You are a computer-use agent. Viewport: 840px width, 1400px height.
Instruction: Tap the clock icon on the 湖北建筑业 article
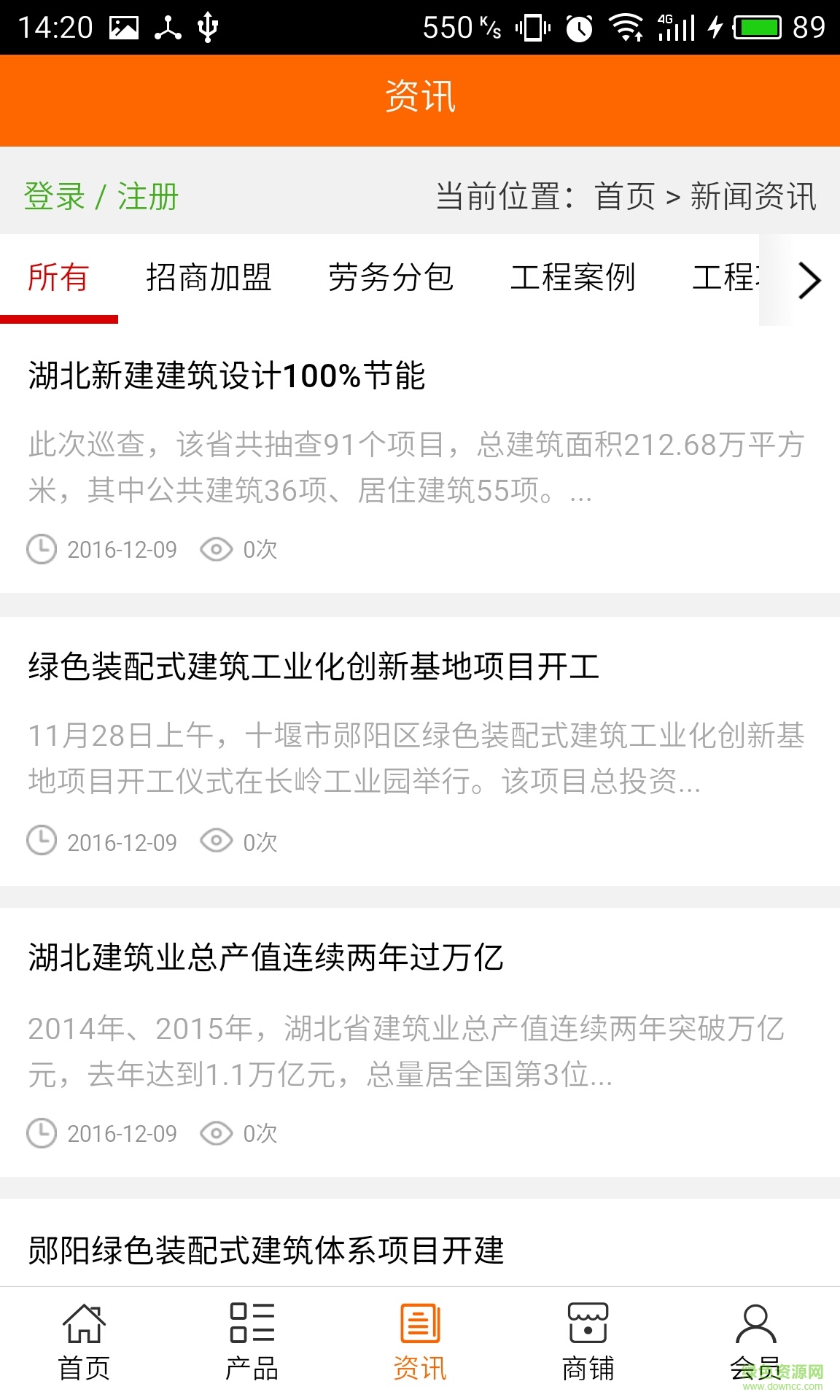click(42, 1133)
